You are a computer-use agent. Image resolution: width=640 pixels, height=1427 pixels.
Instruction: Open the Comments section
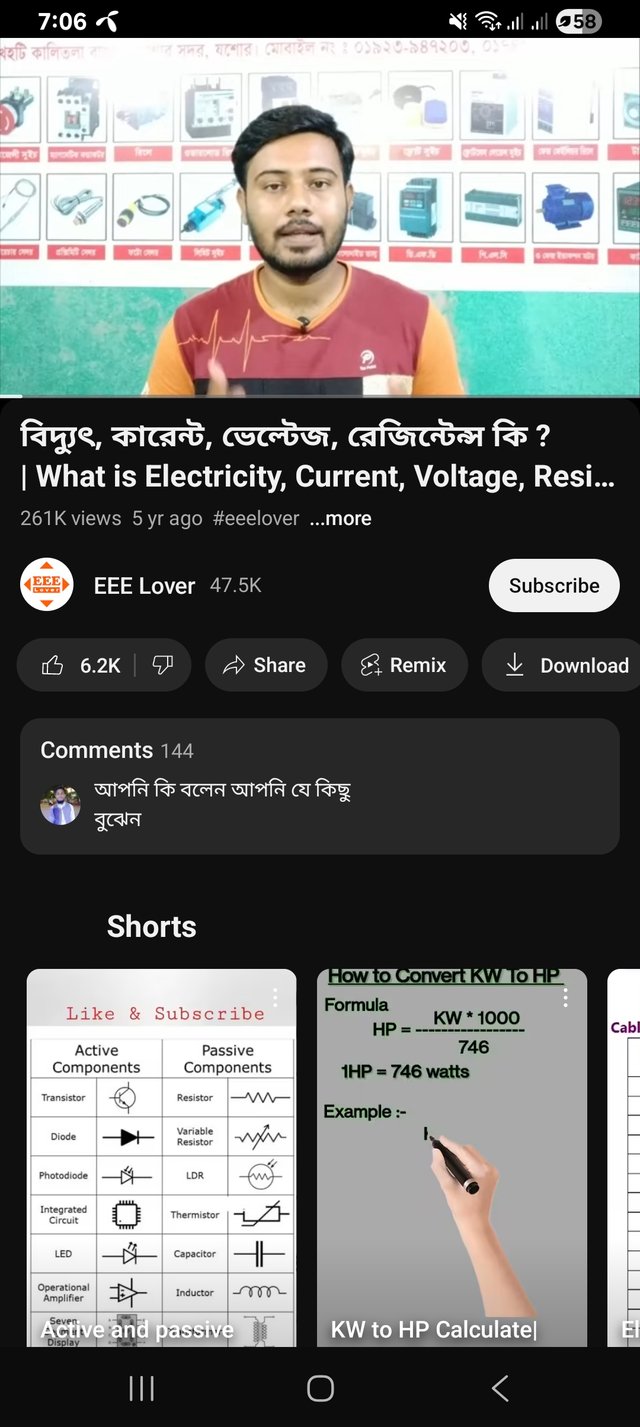(320, 786)
